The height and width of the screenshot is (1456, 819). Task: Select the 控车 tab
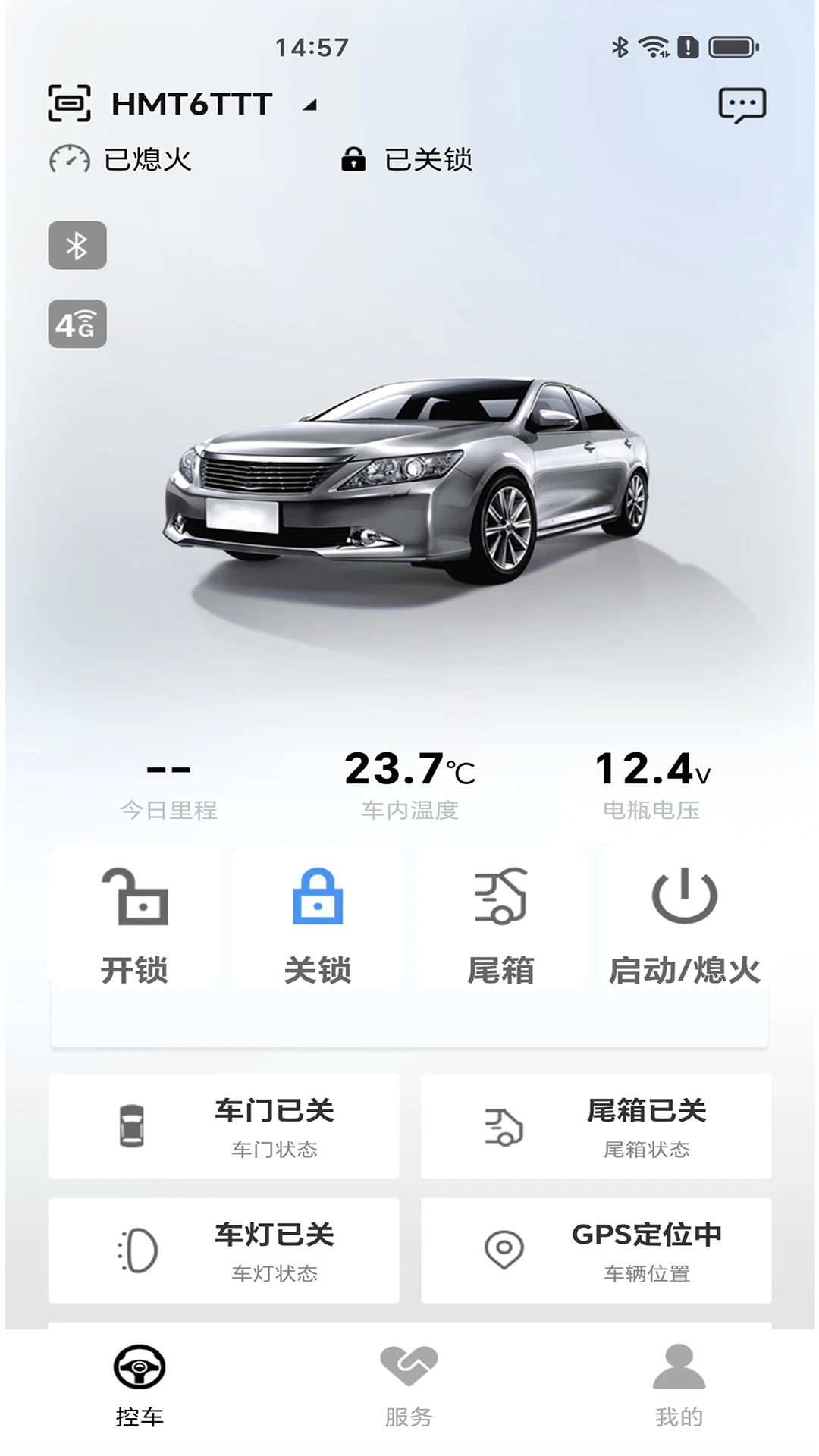[140, 1387]
